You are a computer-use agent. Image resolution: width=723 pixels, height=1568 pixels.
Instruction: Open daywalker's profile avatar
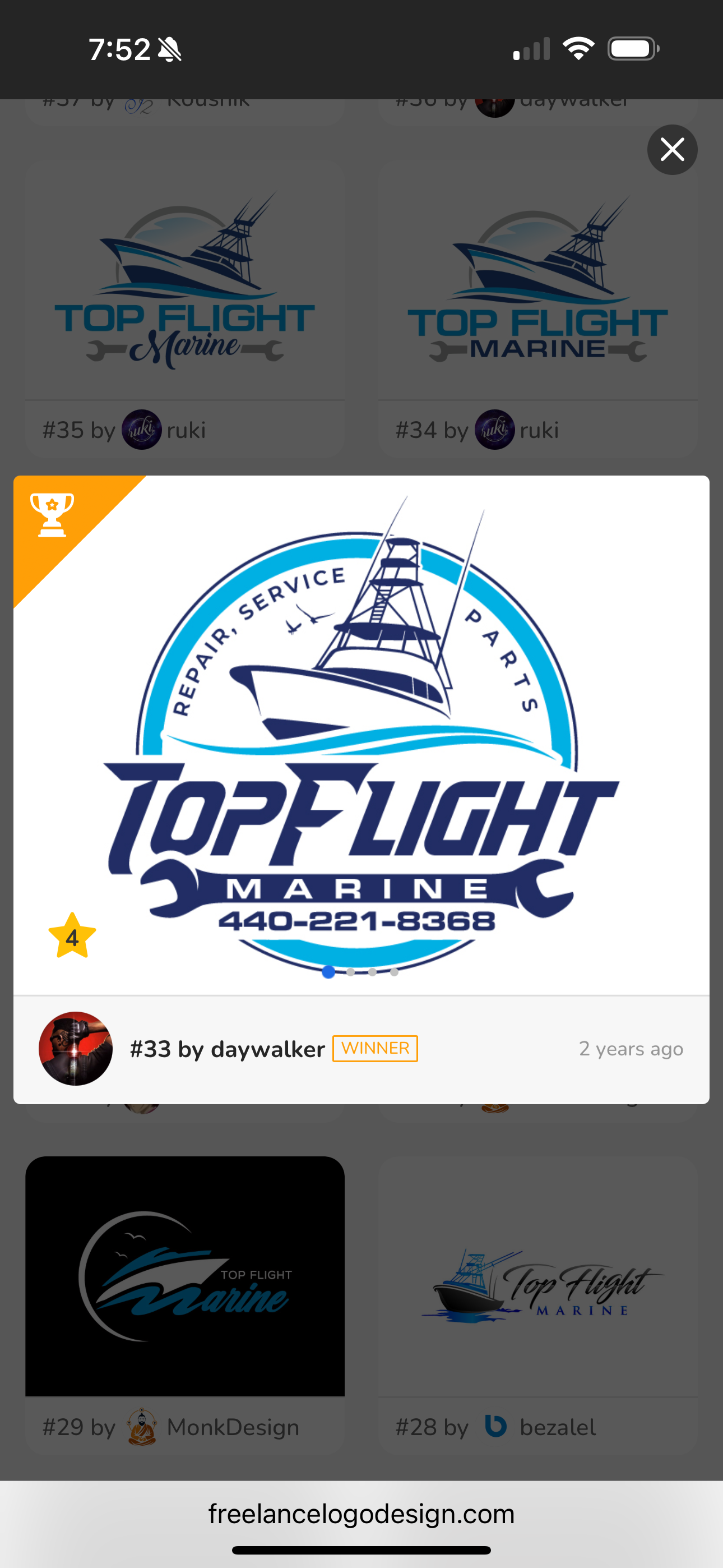[76, 1048]
